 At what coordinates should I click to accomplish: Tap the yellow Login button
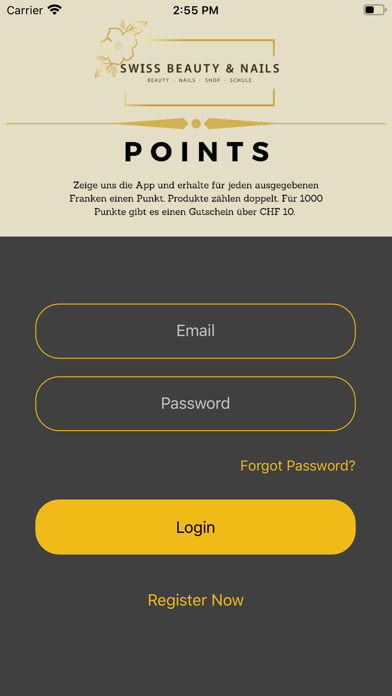195,527
